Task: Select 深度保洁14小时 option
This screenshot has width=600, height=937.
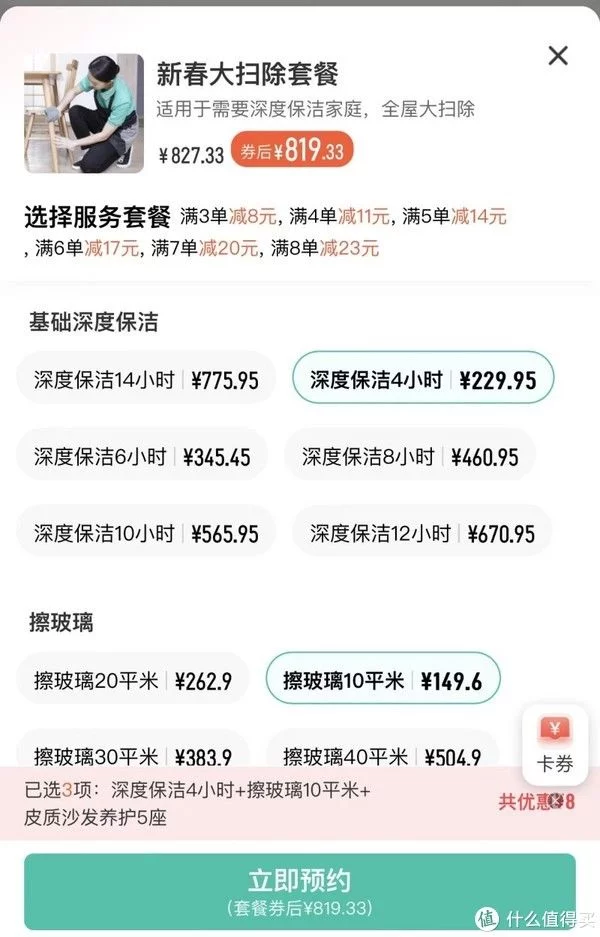Action: click(146, 380)
